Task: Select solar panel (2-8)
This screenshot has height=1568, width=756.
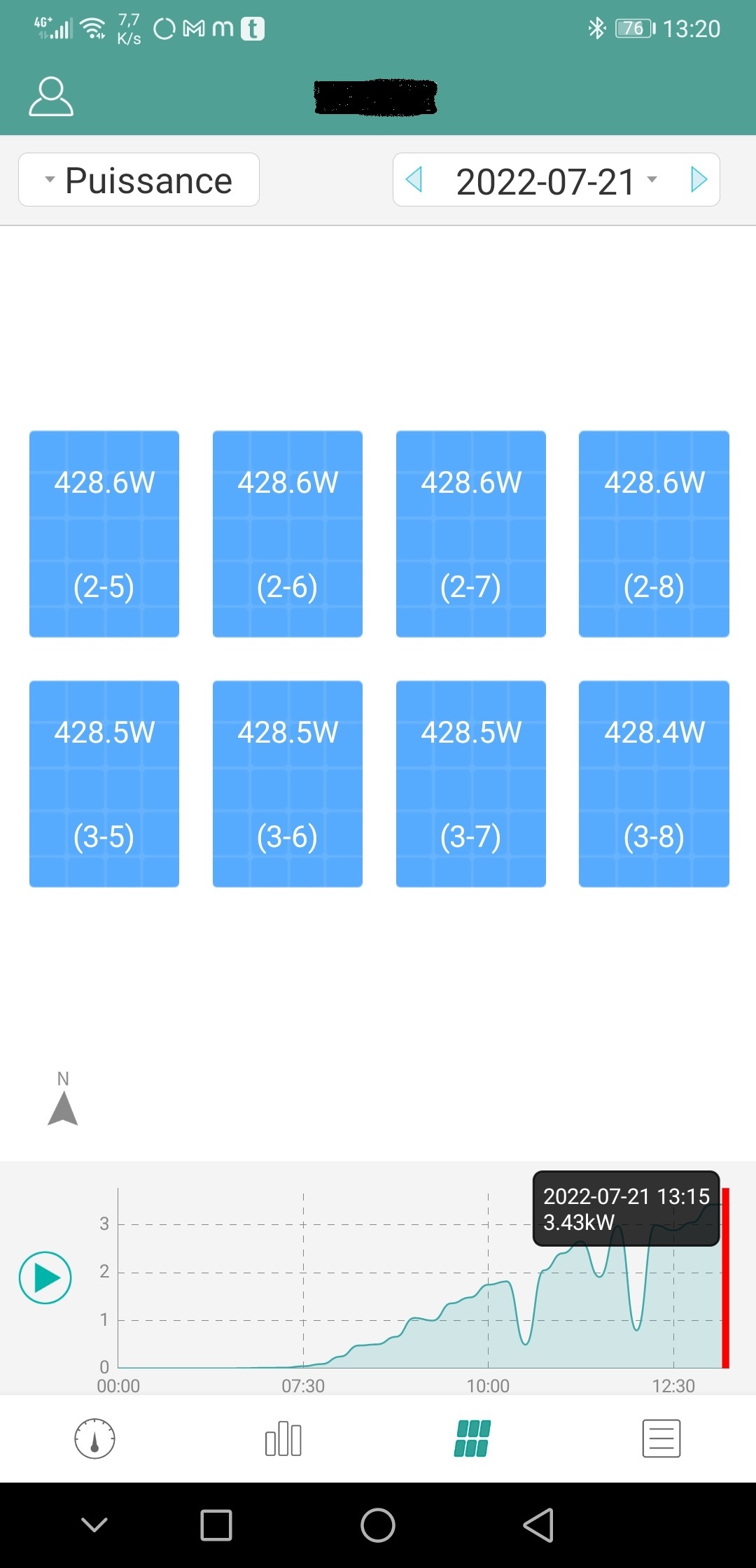Action: pos(654,534)
